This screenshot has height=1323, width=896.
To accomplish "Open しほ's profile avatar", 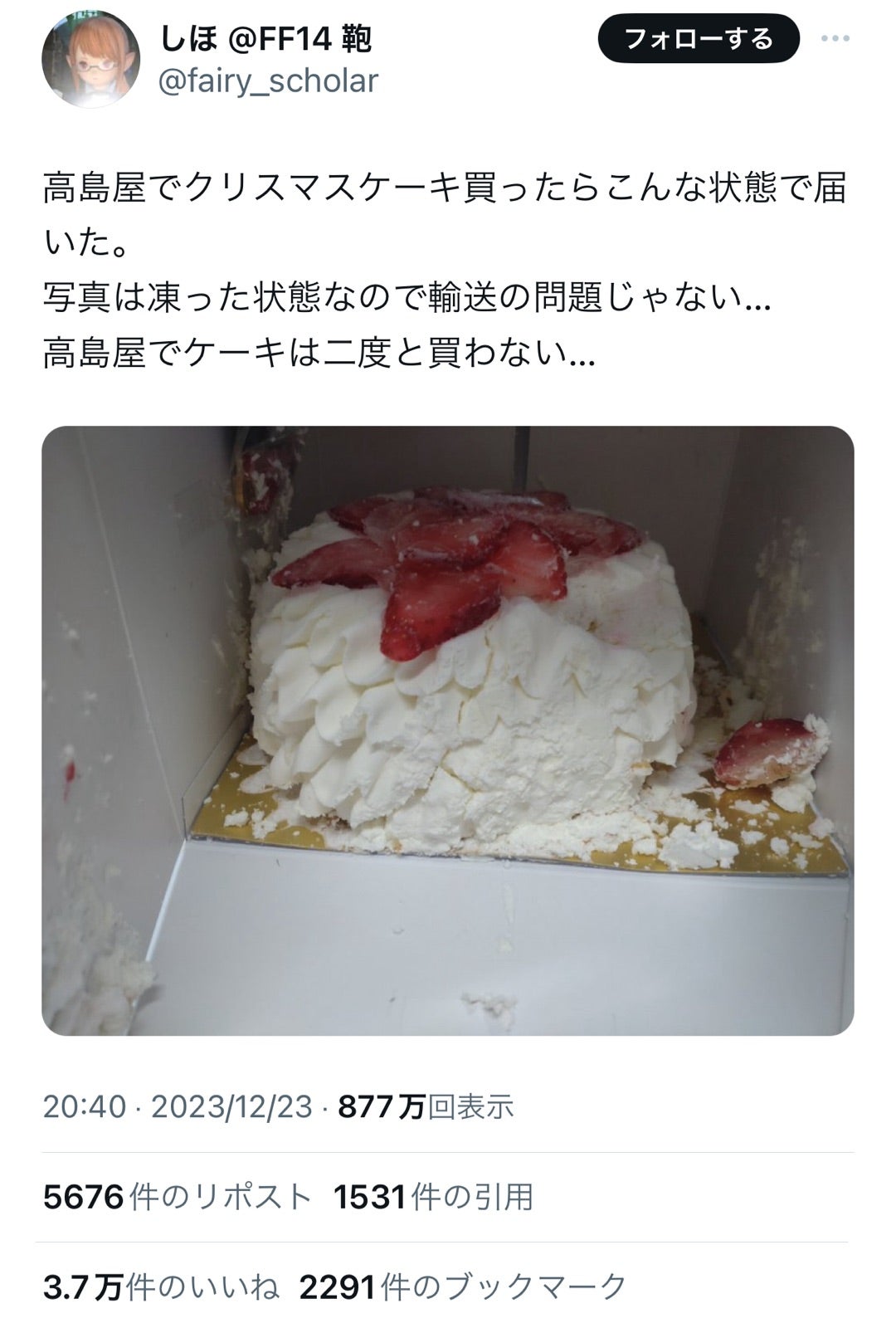I will 90,58.
